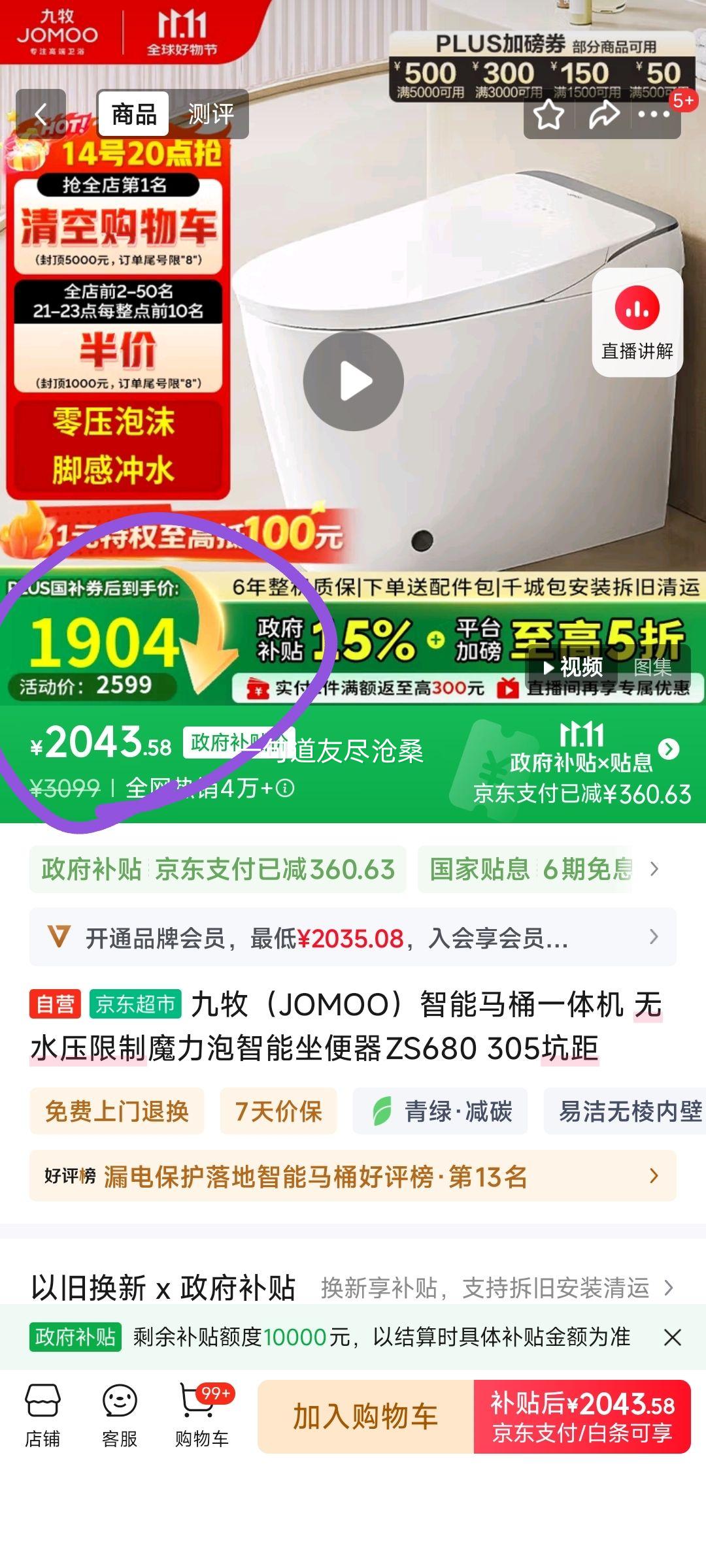The height and width of the screenshot is (1568, 706).
Task: Open 漏电保护落地智能马桶好评榜 ranking
Action: point(353,1177)
